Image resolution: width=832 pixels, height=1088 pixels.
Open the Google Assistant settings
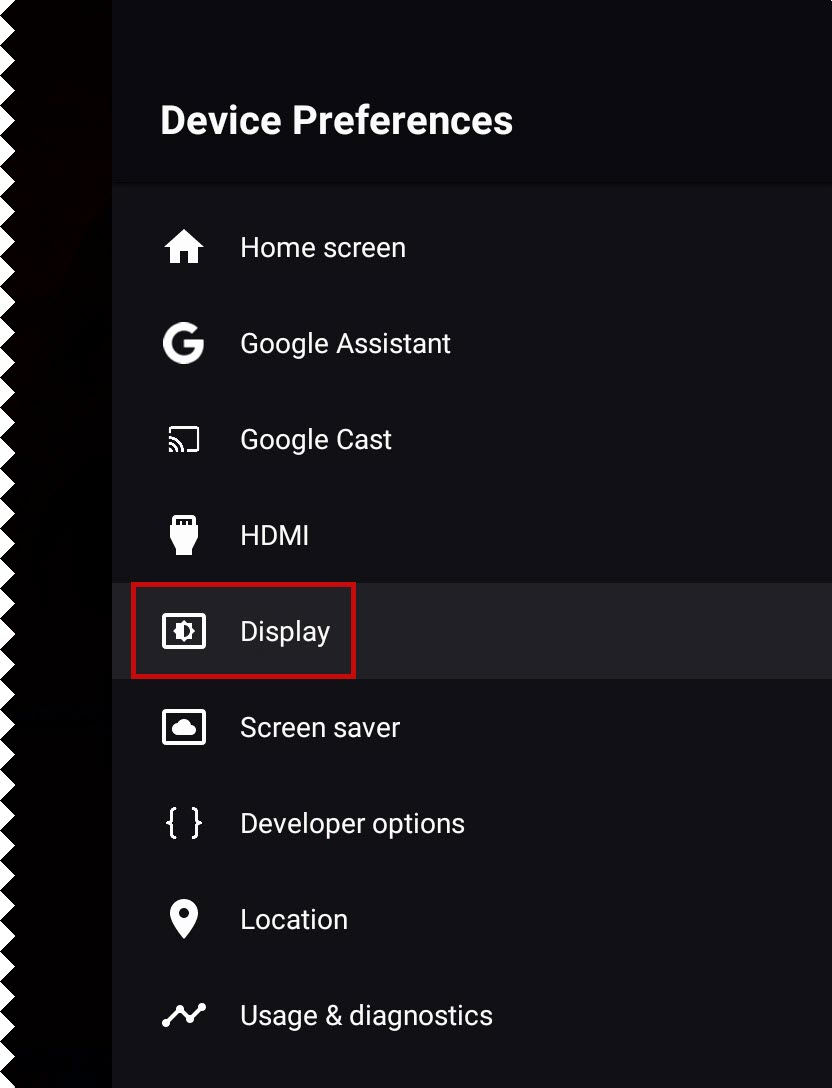(345, 343)
